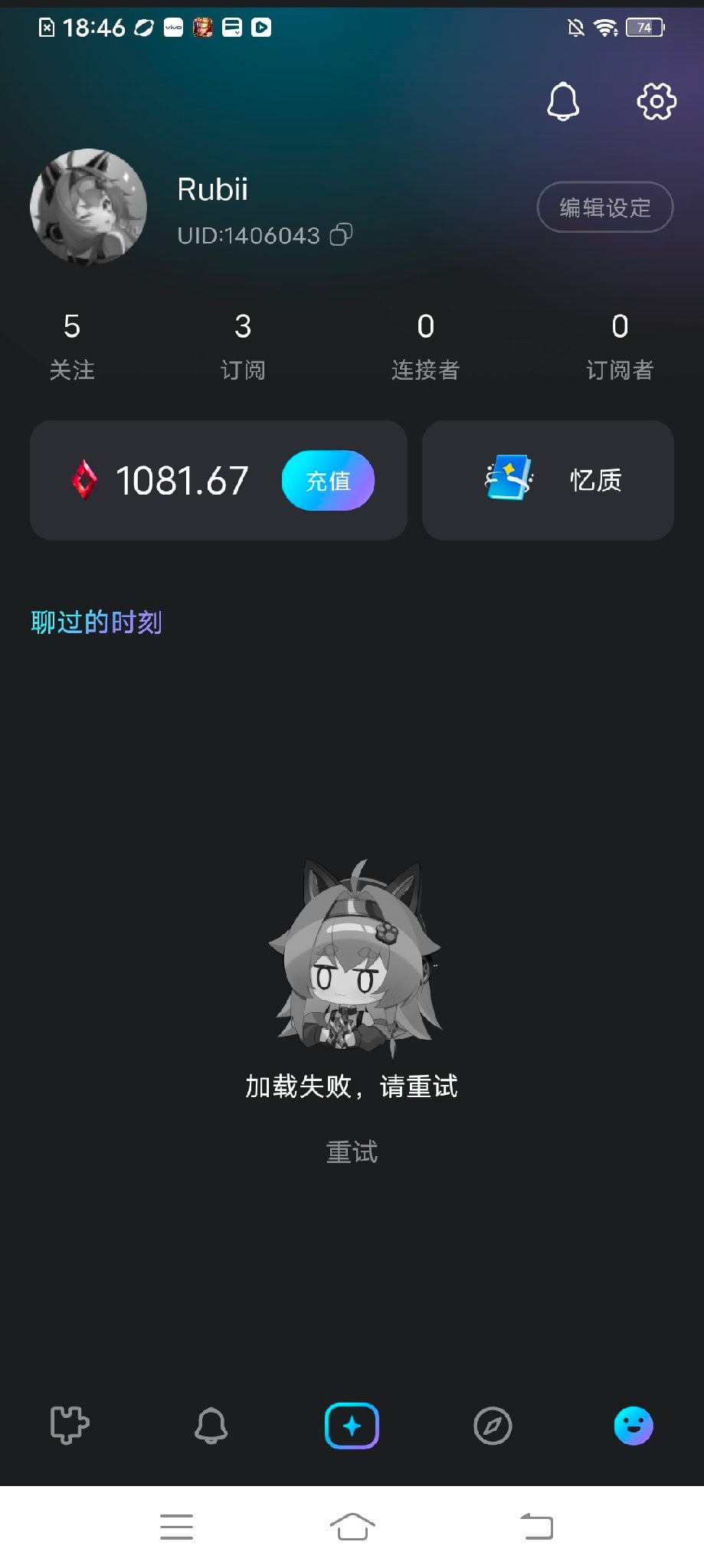The height and width of the screenshot is (1568, 704).
Task: Open Rubii's profile avatar
Action: click(x=89, y=207)
